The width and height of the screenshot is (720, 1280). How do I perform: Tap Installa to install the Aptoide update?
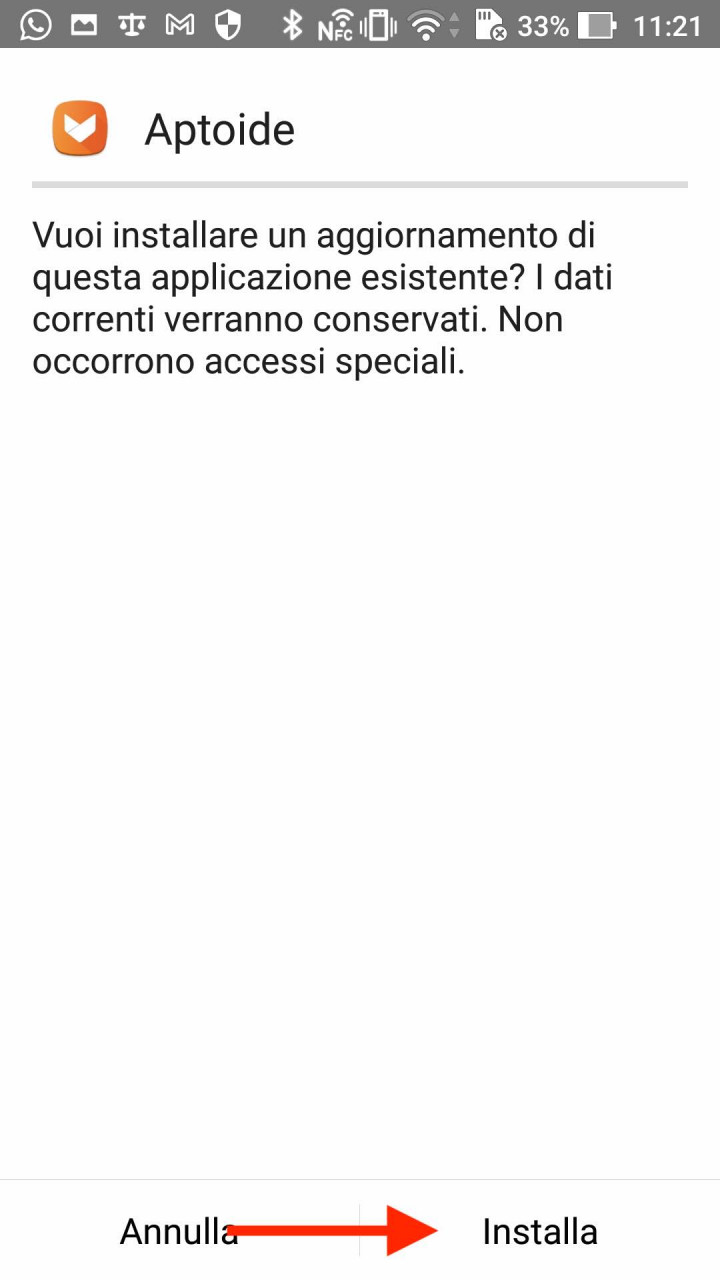pos(540,1231)
